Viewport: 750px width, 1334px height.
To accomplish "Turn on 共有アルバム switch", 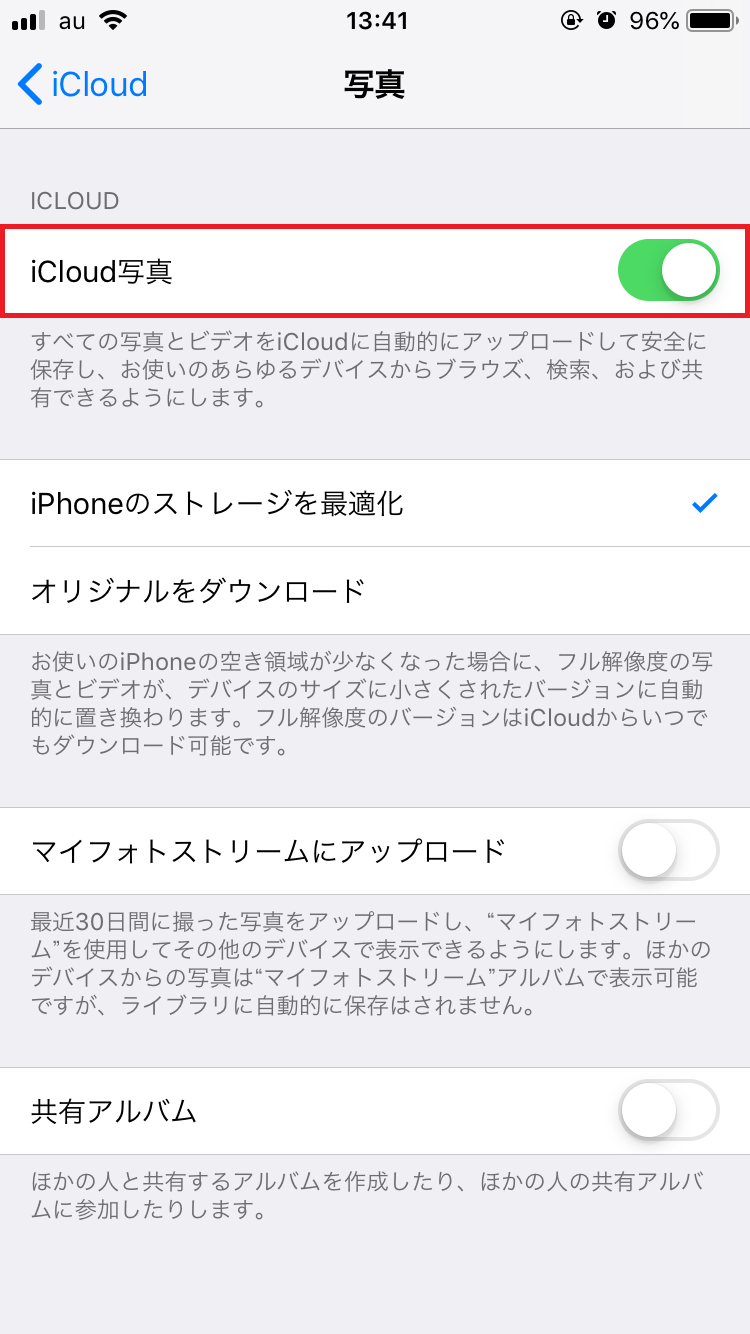I will click(668, 1110).
